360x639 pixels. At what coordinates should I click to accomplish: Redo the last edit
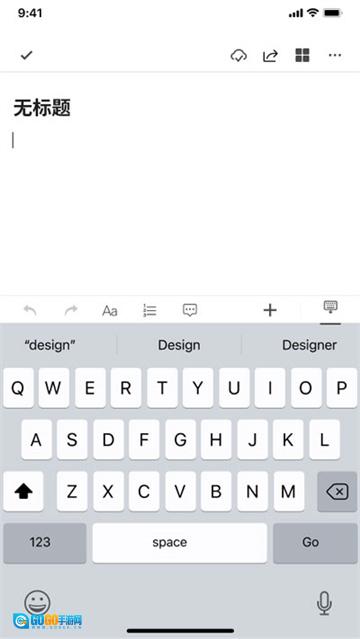pyautogui.click(x=71, y=311)
